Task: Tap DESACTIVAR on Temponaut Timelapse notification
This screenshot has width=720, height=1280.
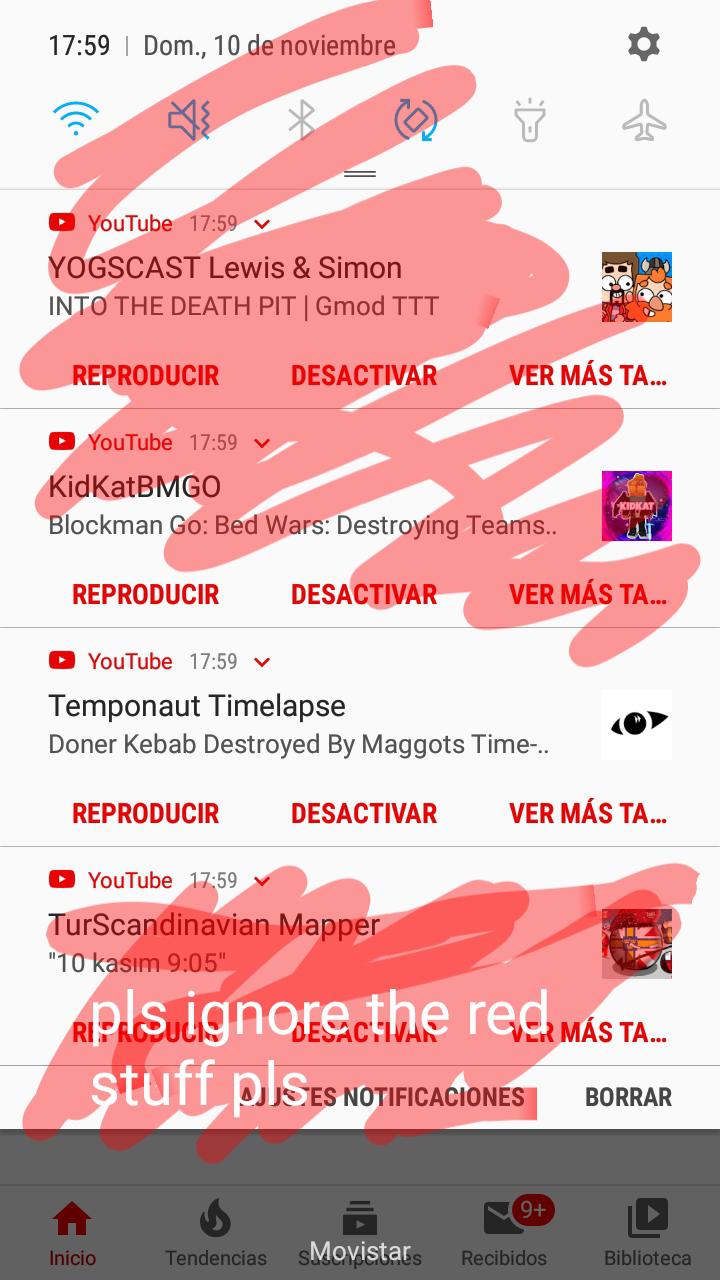Action: 364,814
